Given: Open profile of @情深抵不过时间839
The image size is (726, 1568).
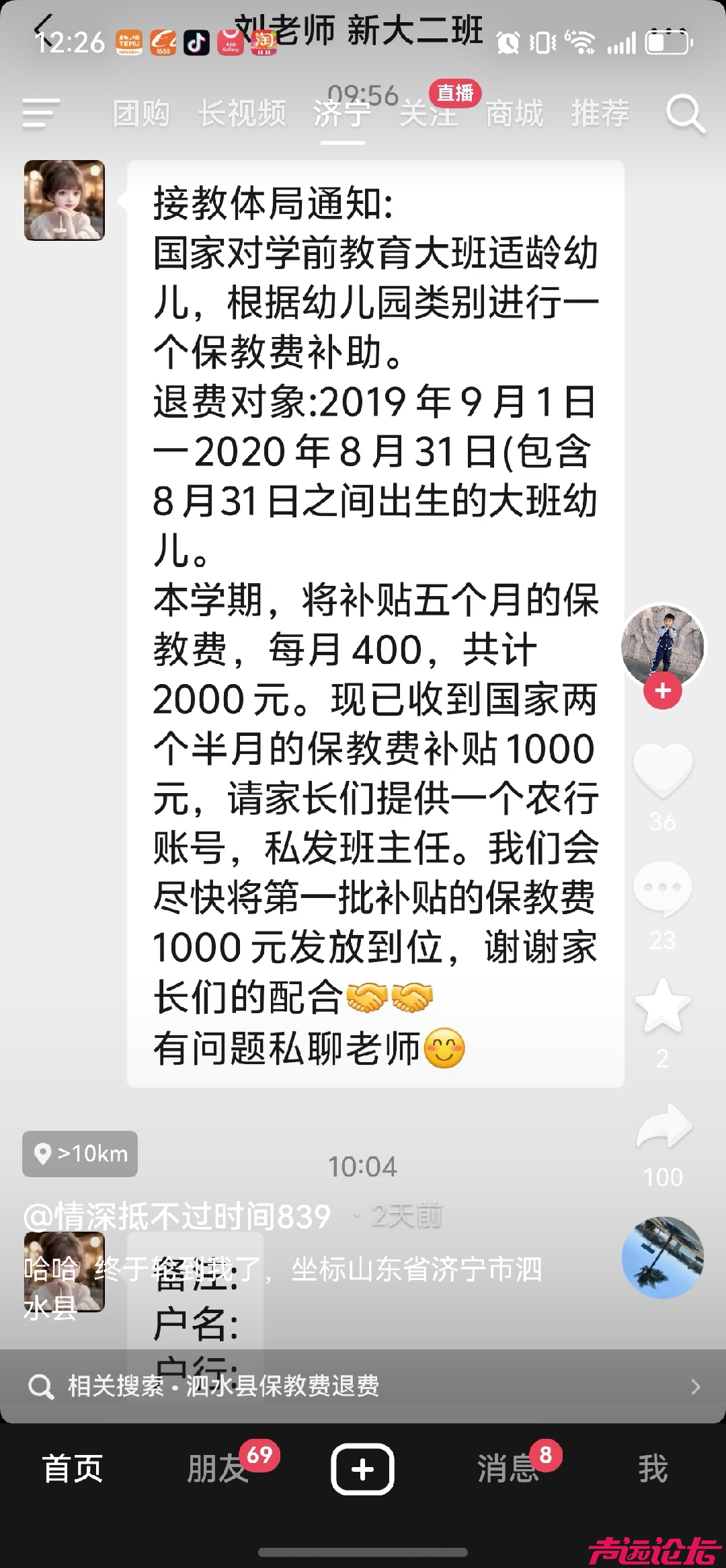Looking at the screenshot, I should click(x=177, y=1216).
